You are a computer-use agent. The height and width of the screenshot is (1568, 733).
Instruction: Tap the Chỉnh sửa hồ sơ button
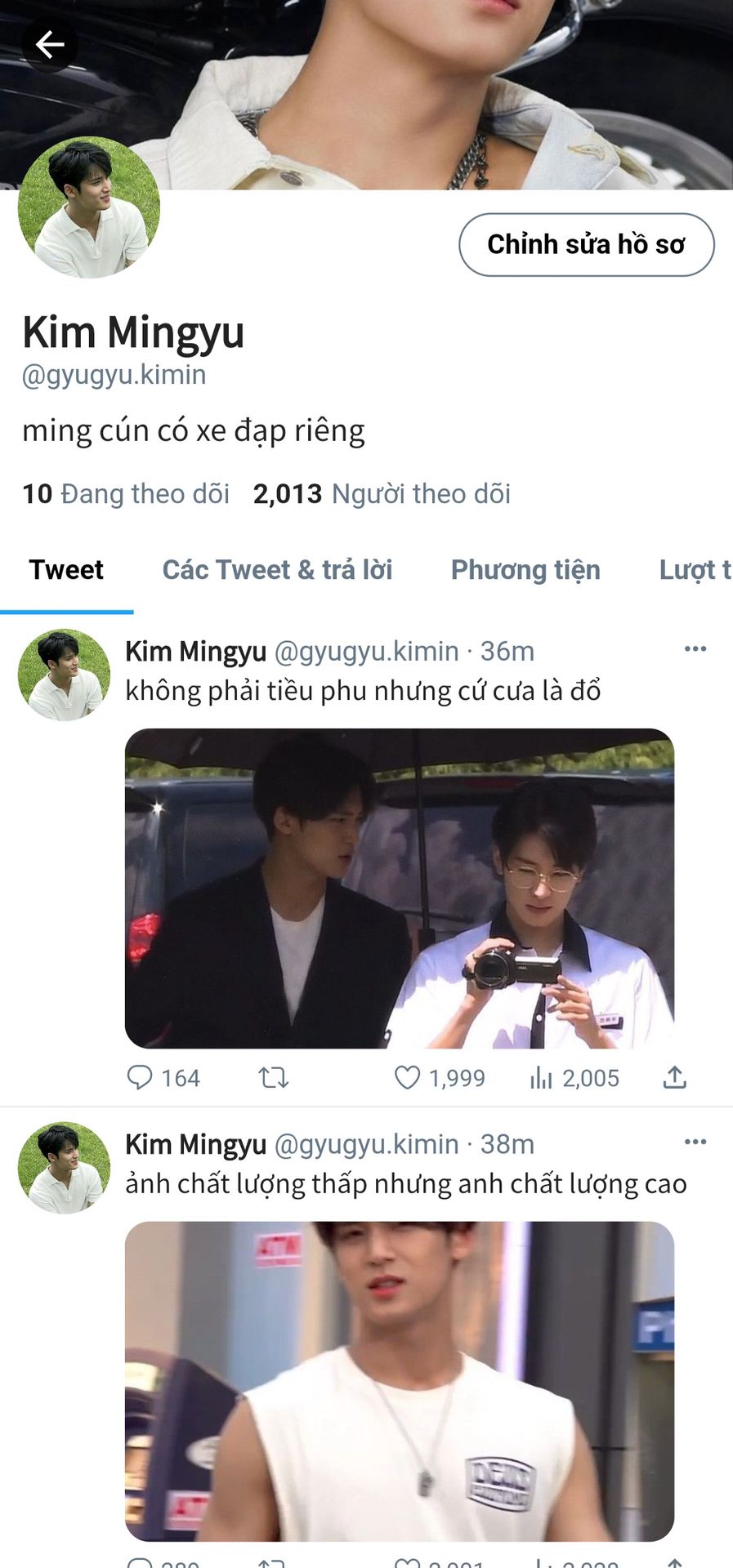click(x=586, y=244)
